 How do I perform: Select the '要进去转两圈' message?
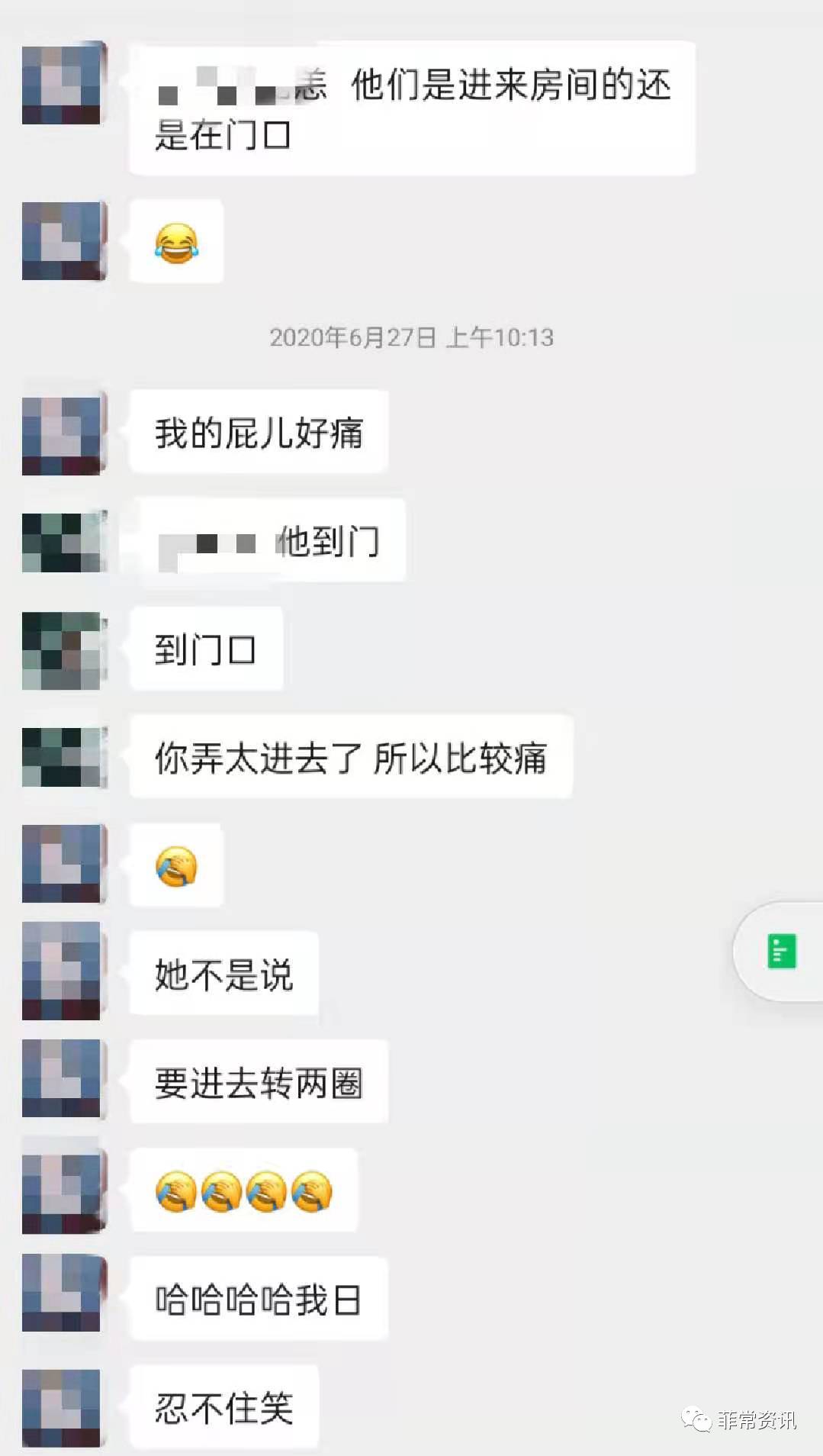coord(259,1083)
